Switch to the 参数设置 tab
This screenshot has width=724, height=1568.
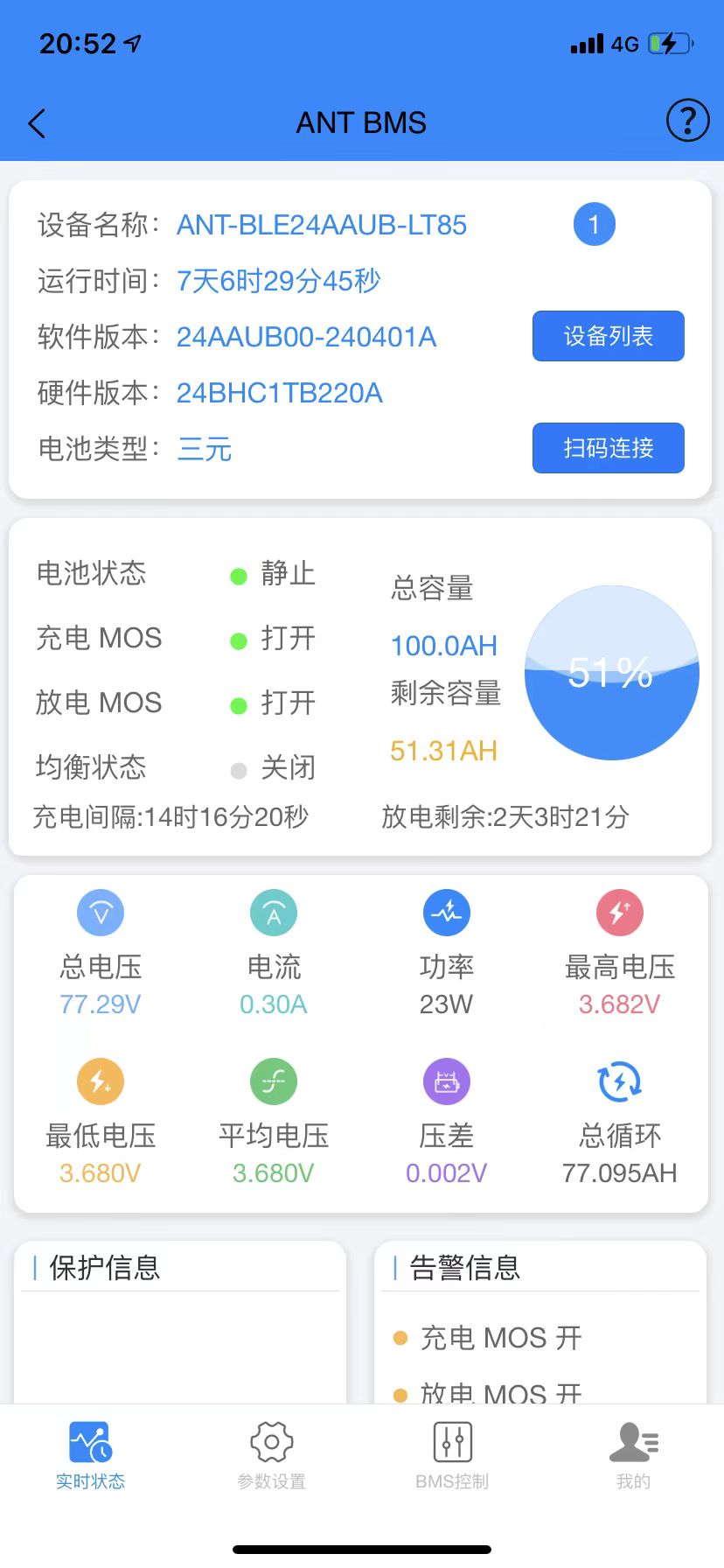(x=271, y=1456)
